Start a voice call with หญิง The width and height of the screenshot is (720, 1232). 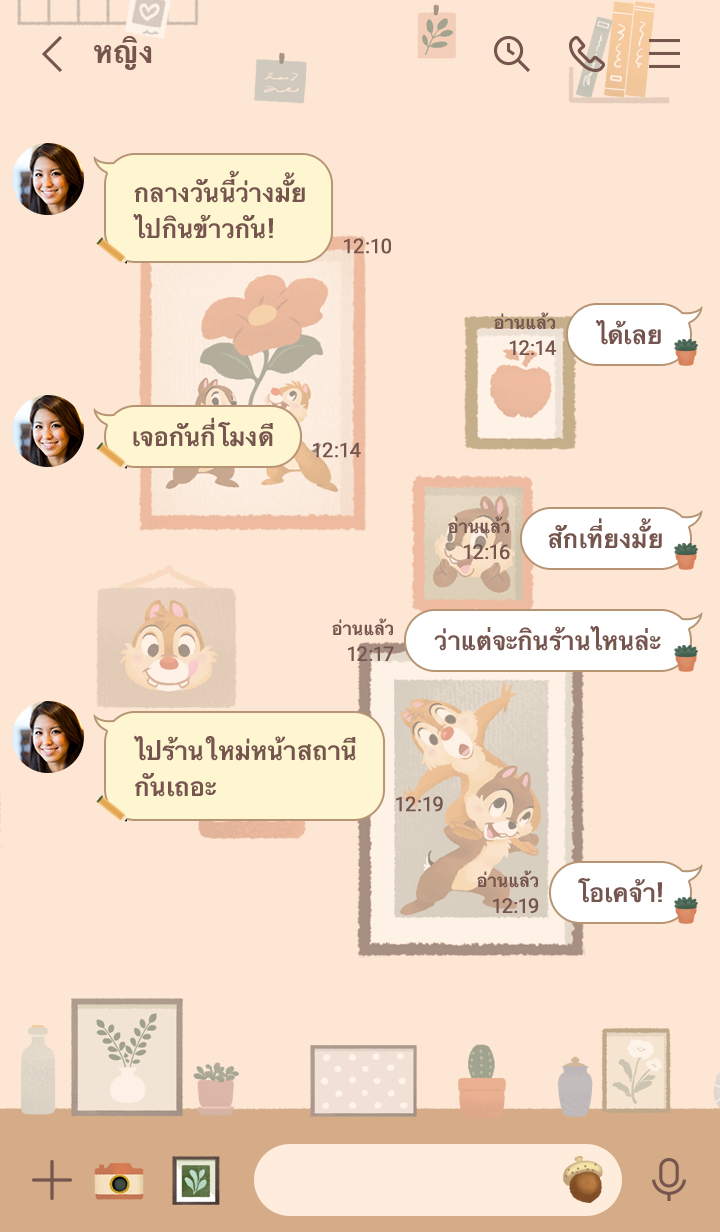(586, 54)
